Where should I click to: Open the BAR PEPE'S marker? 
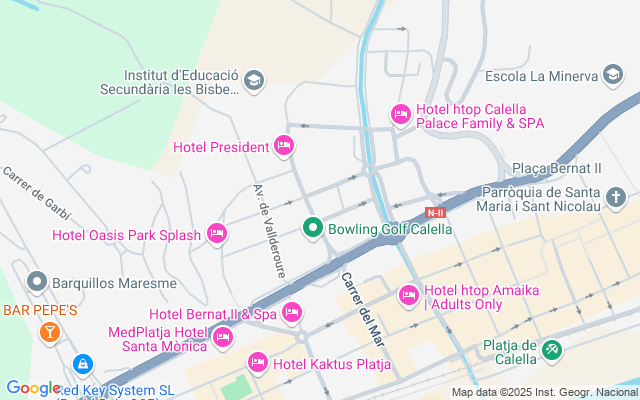click(48, 331)
